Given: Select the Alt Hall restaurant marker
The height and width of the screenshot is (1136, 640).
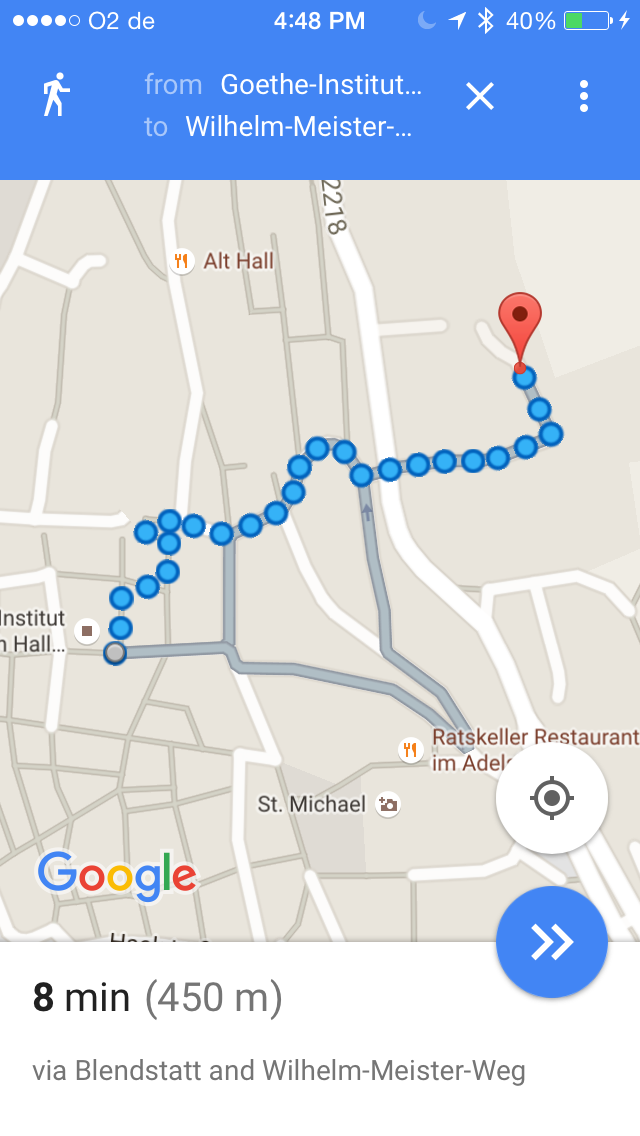Looking at the screenshot, I should [181, 262].
